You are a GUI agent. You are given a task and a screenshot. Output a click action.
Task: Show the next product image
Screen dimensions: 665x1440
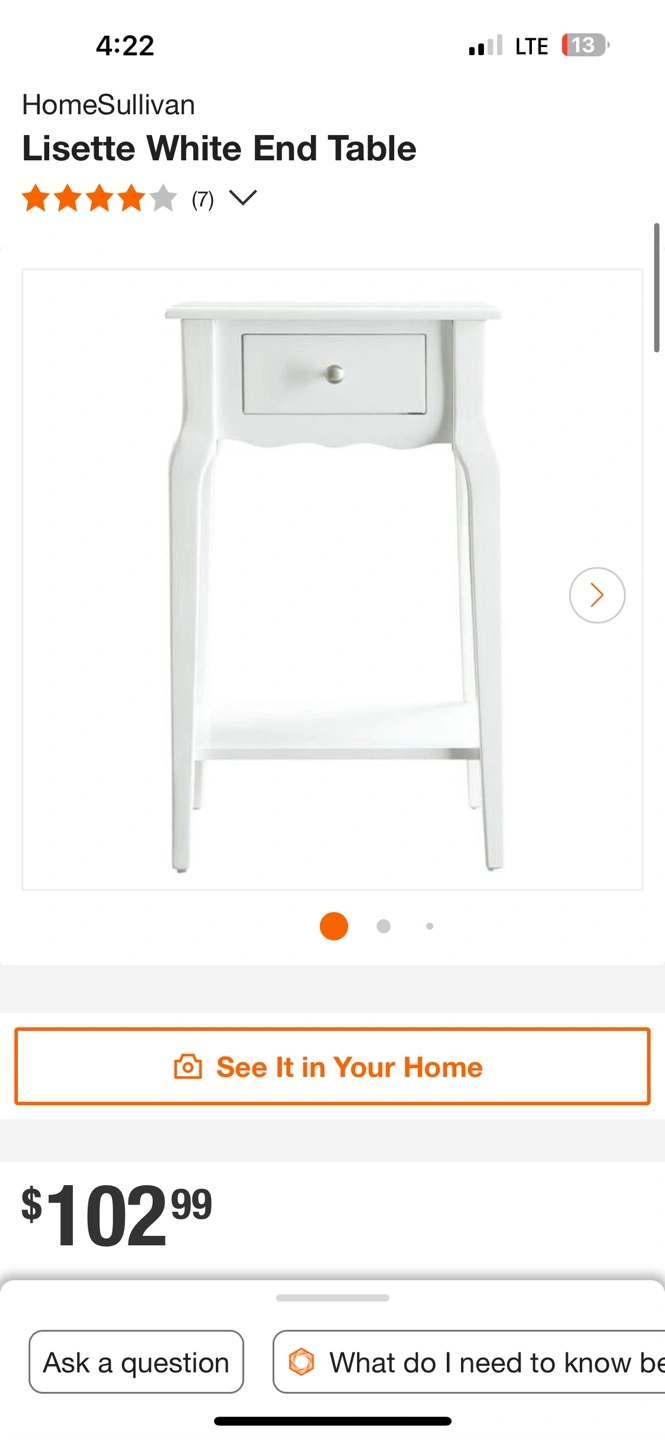(597, 595)
